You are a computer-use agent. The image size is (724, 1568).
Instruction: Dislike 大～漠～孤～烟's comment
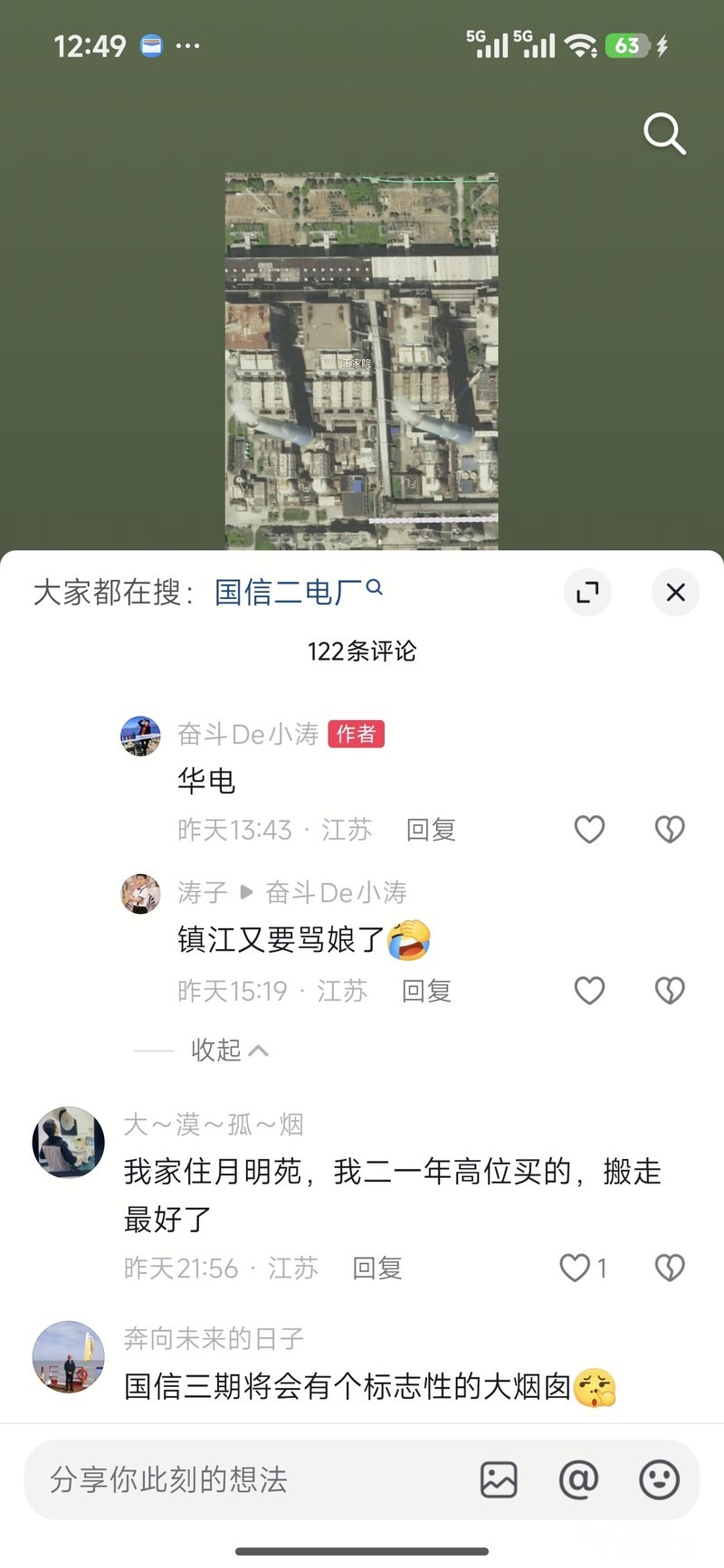tap(670, 1267)
